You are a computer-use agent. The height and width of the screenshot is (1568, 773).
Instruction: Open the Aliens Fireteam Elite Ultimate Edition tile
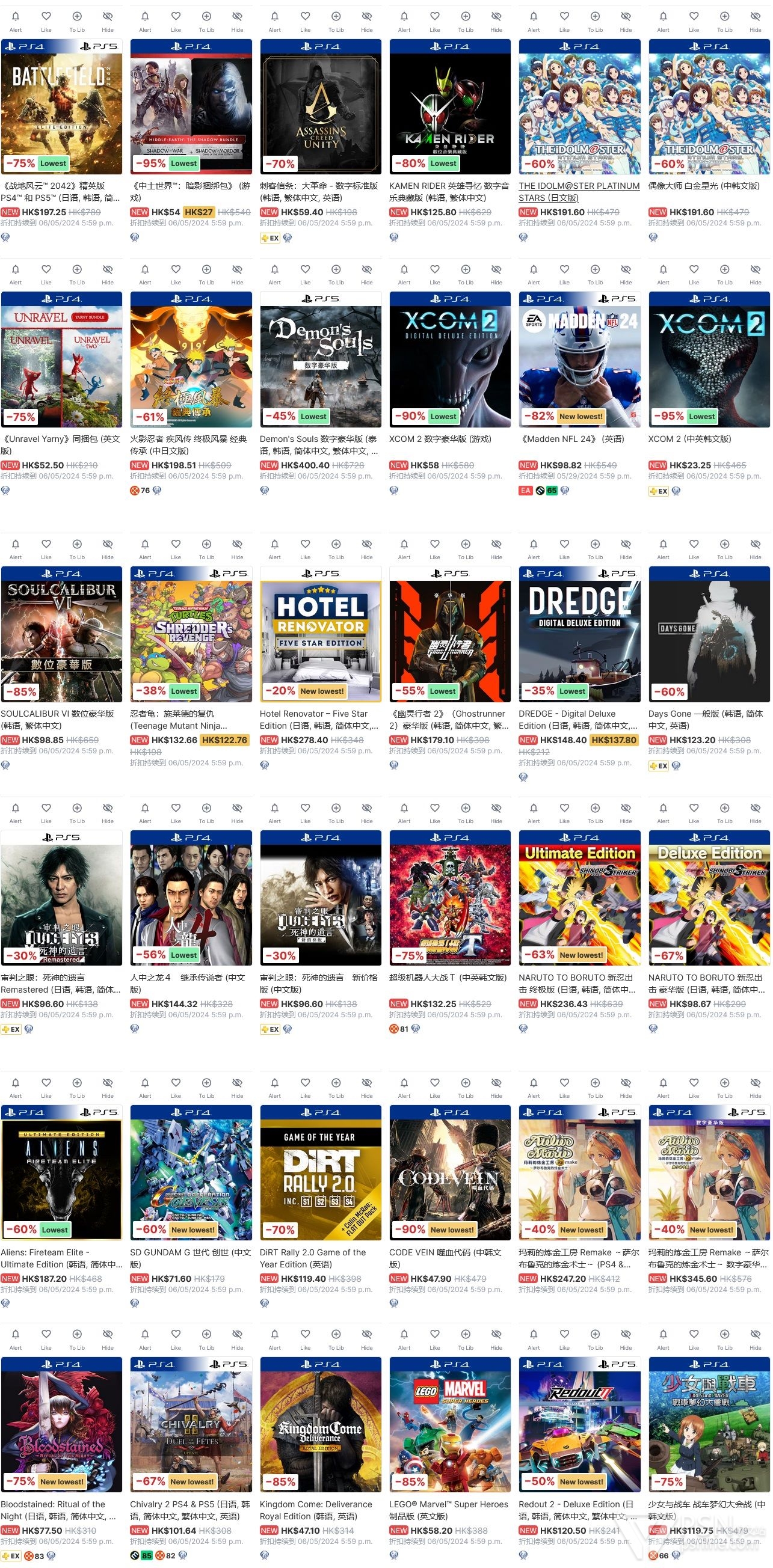[x=61, y=1172]
